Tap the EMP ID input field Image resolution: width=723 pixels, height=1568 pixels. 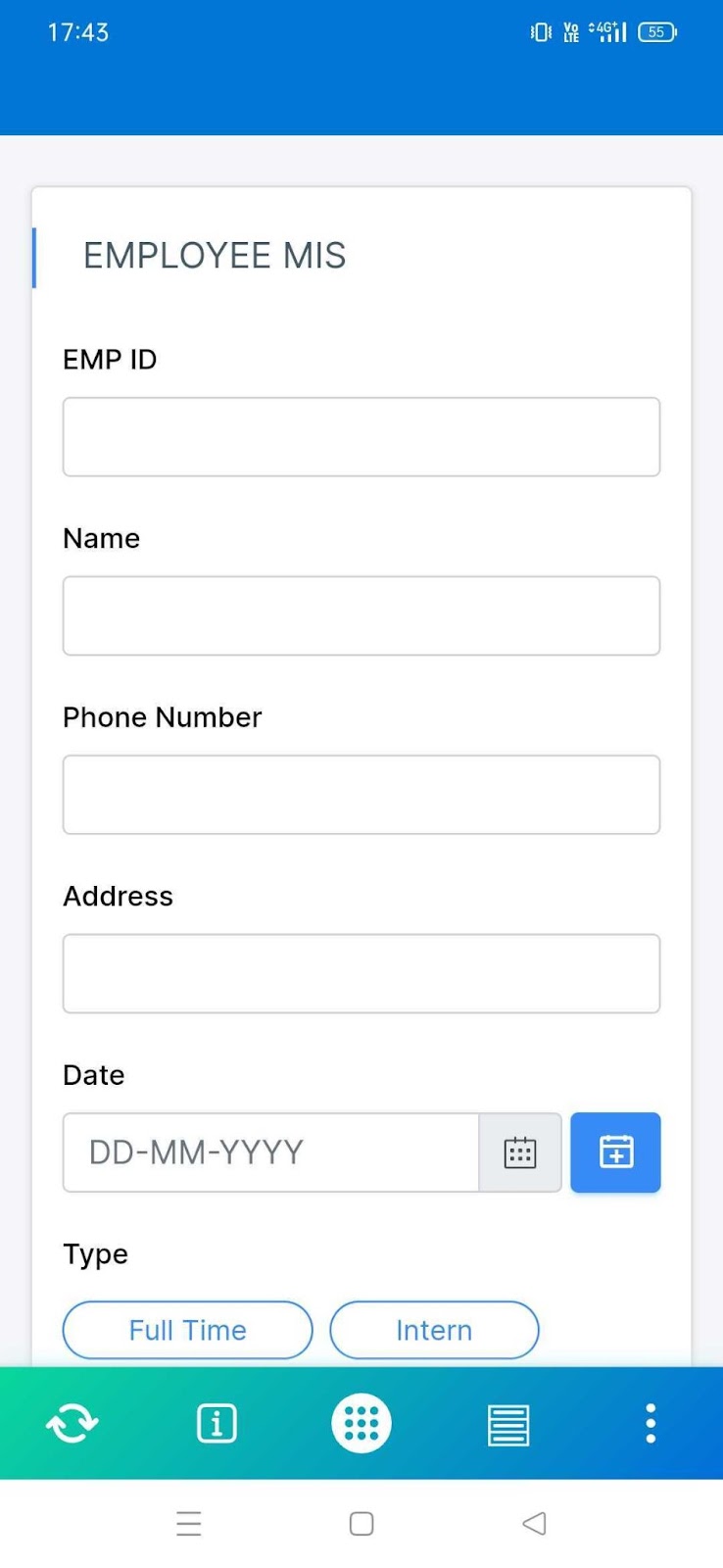pos(361,437)
